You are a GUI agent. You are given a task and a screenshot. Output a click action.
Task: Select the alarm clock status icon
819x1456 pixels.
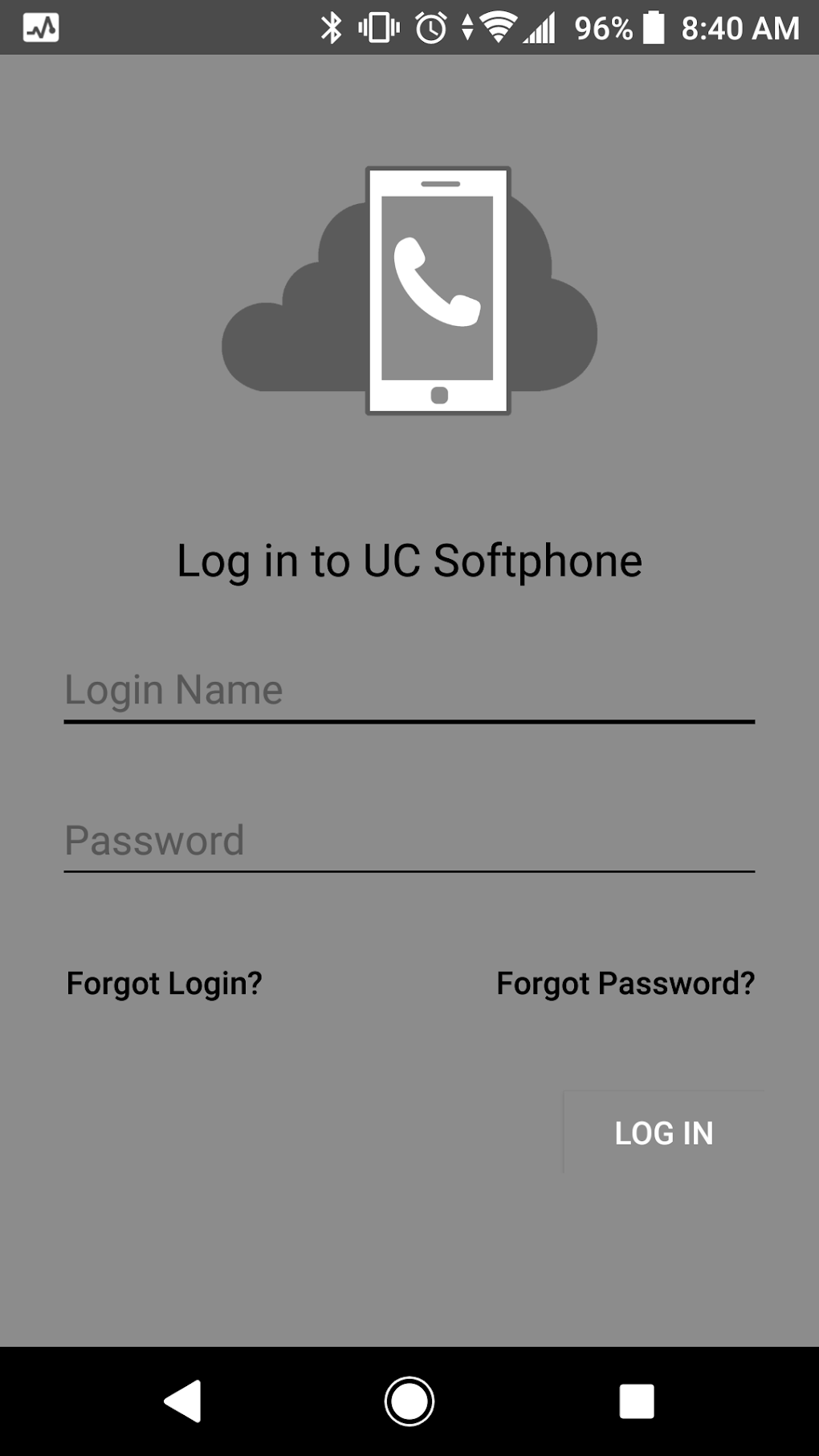429,27
